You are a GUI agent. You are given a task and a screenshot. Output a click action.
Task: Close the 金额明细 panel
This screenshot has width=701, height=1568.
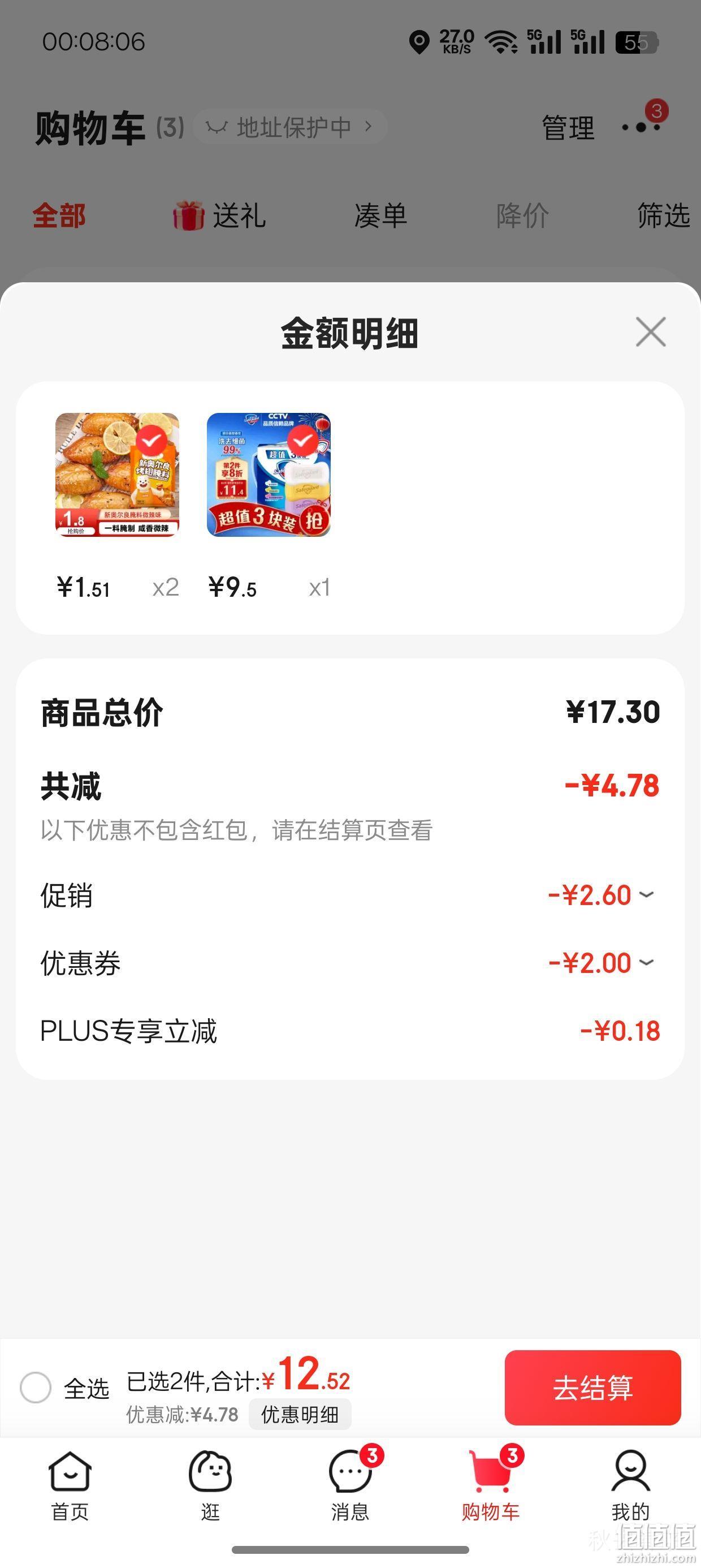coord(651,331)
